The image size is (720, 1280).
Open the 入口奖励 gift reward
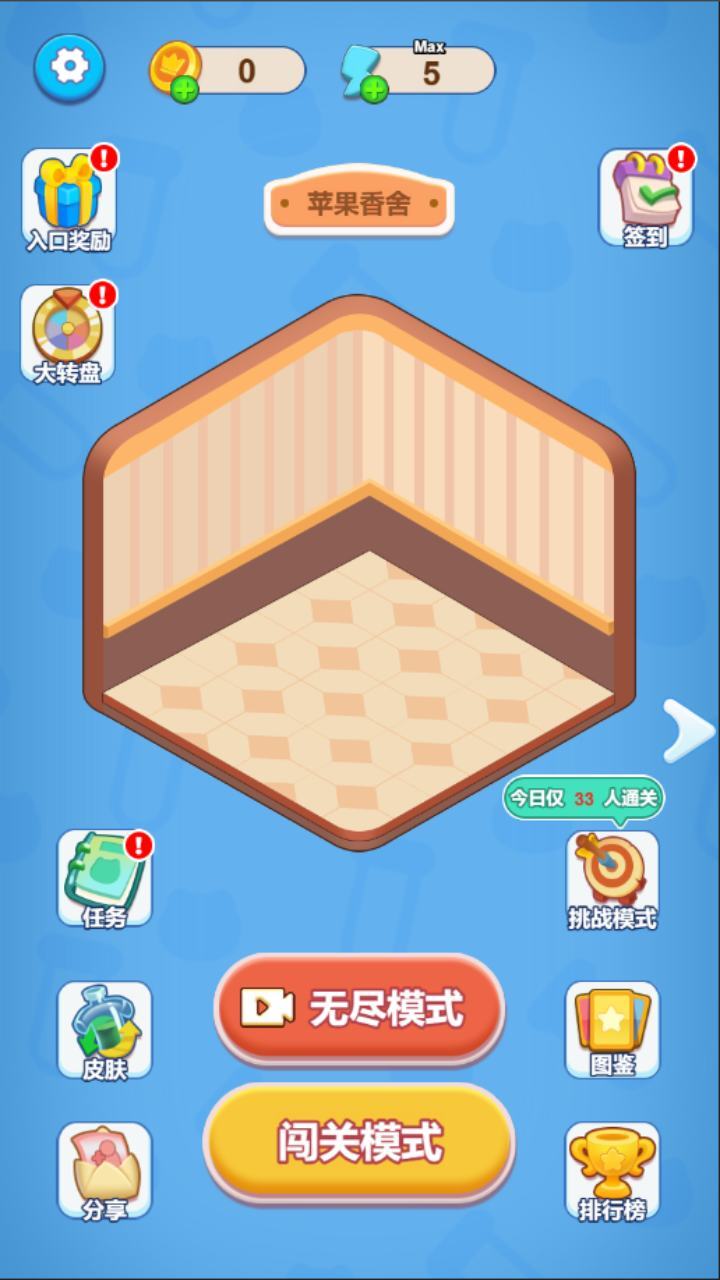click(68, 198)
